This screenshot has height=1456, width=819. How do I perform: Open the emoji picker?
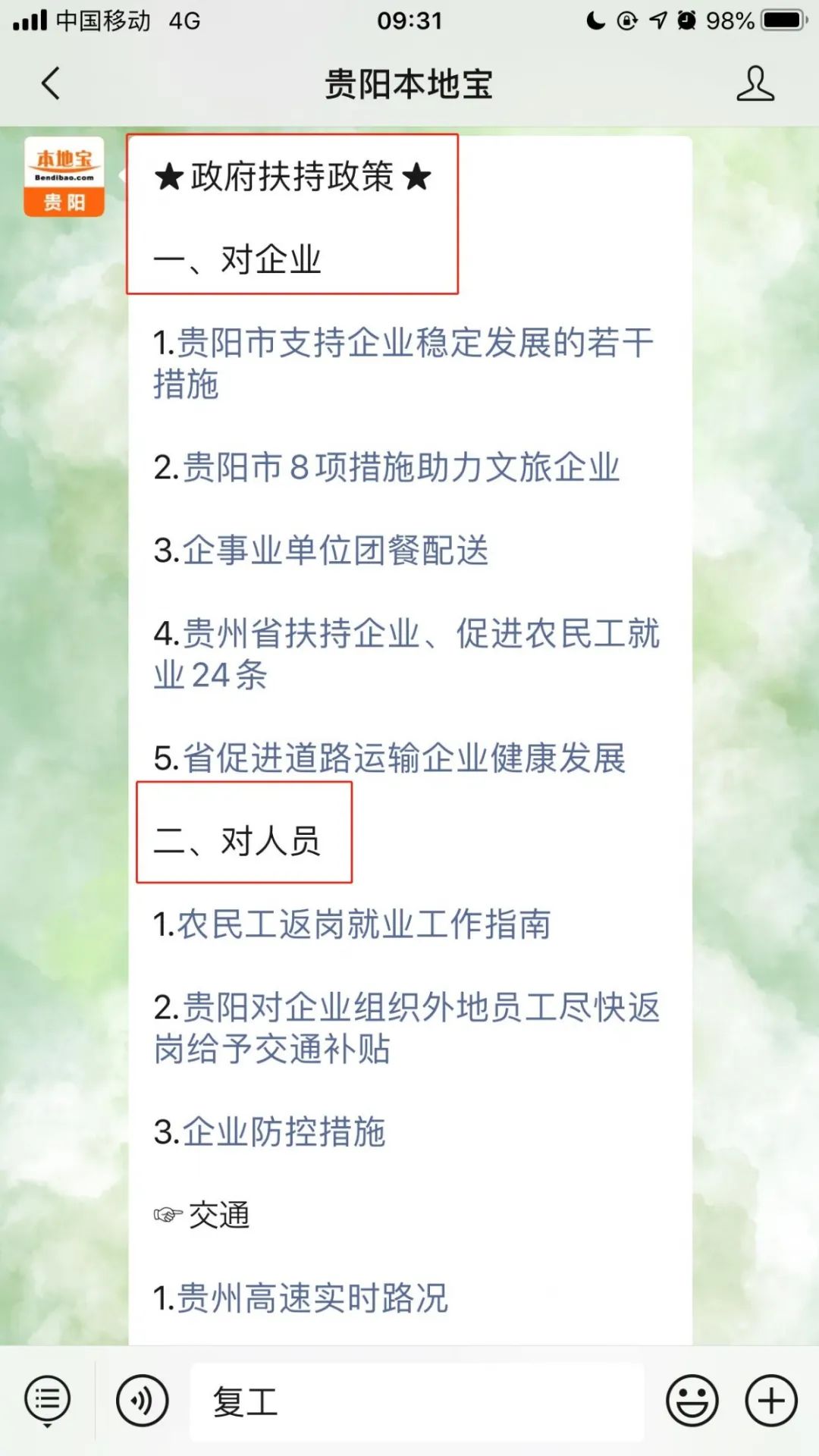coord(692,1401)
